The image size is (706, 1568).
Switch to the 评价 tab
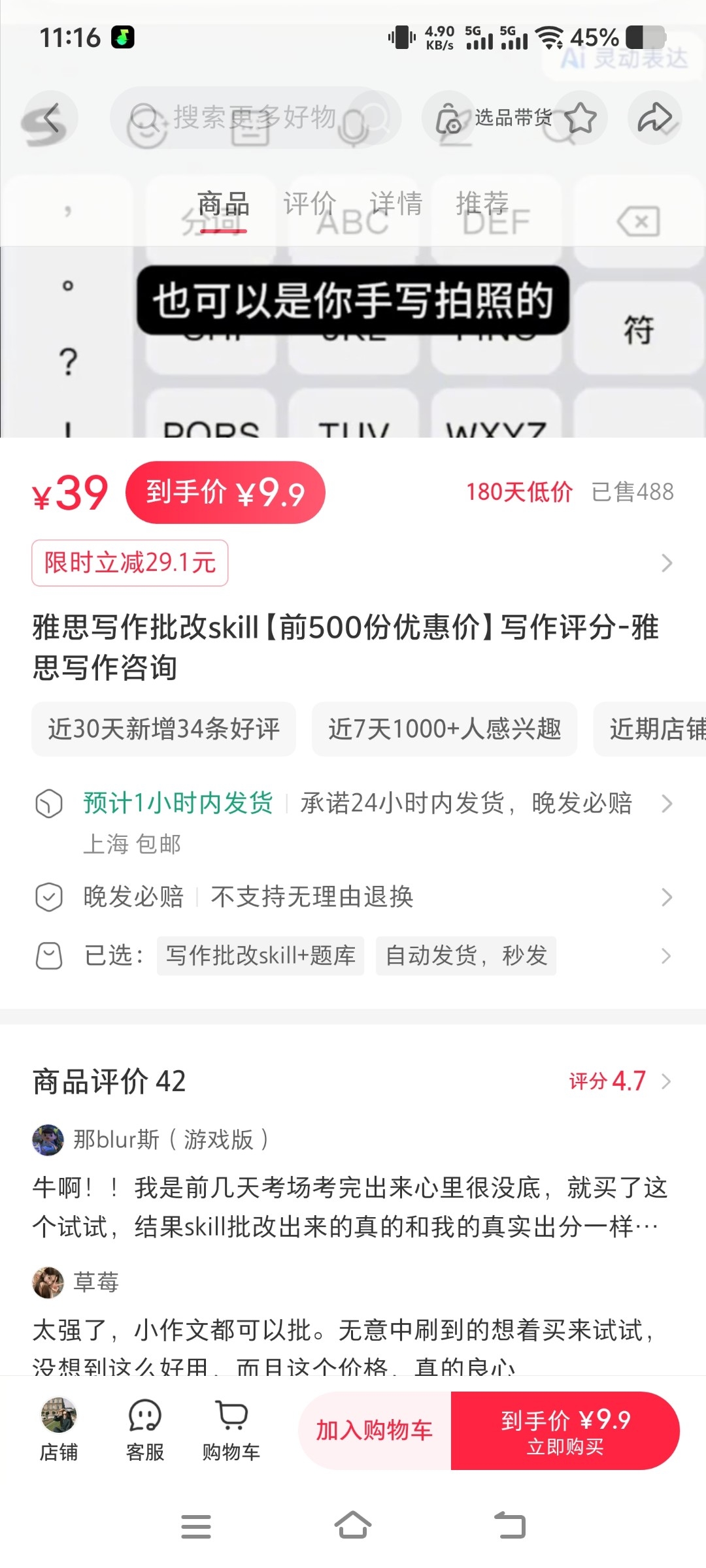[309, 204]
